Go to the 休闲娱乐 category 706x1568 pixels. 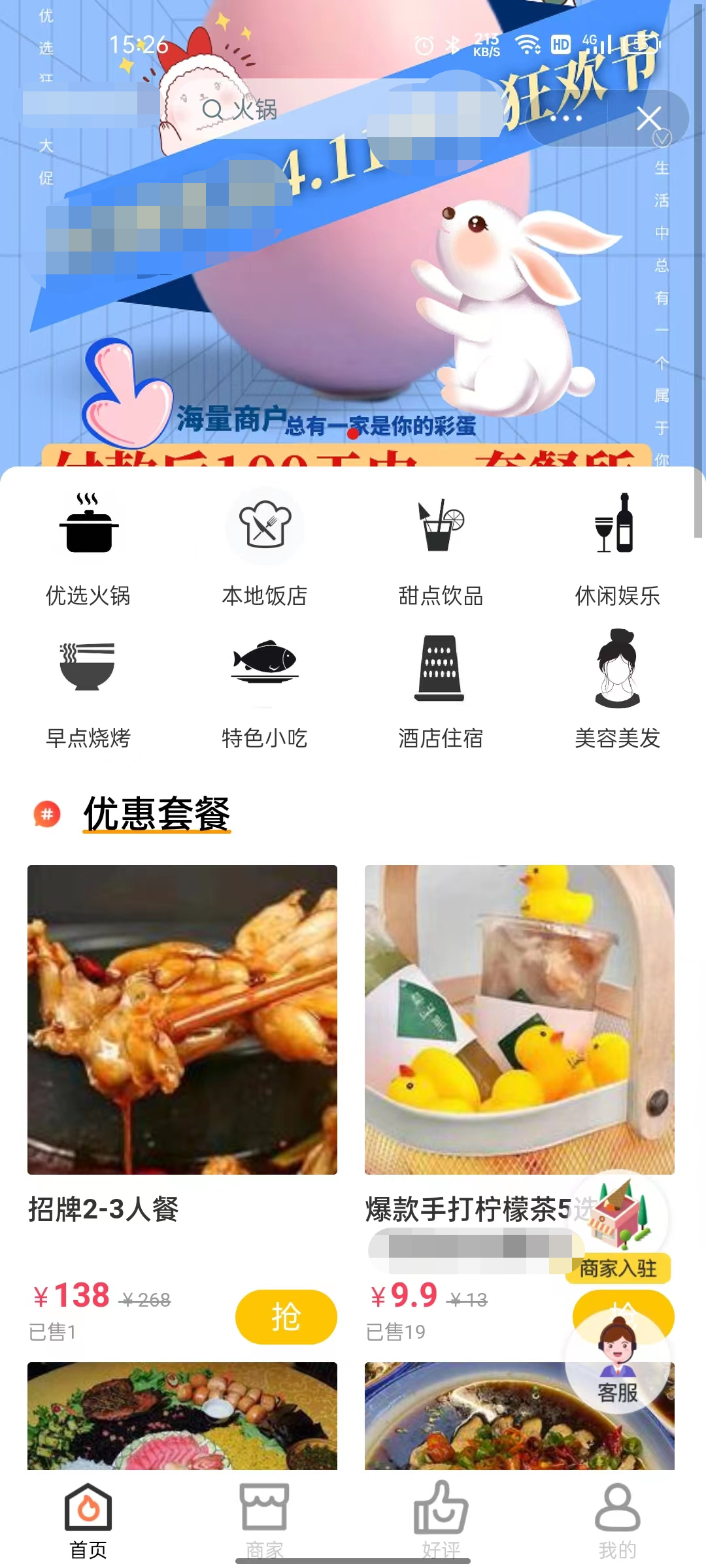point(617,550)
